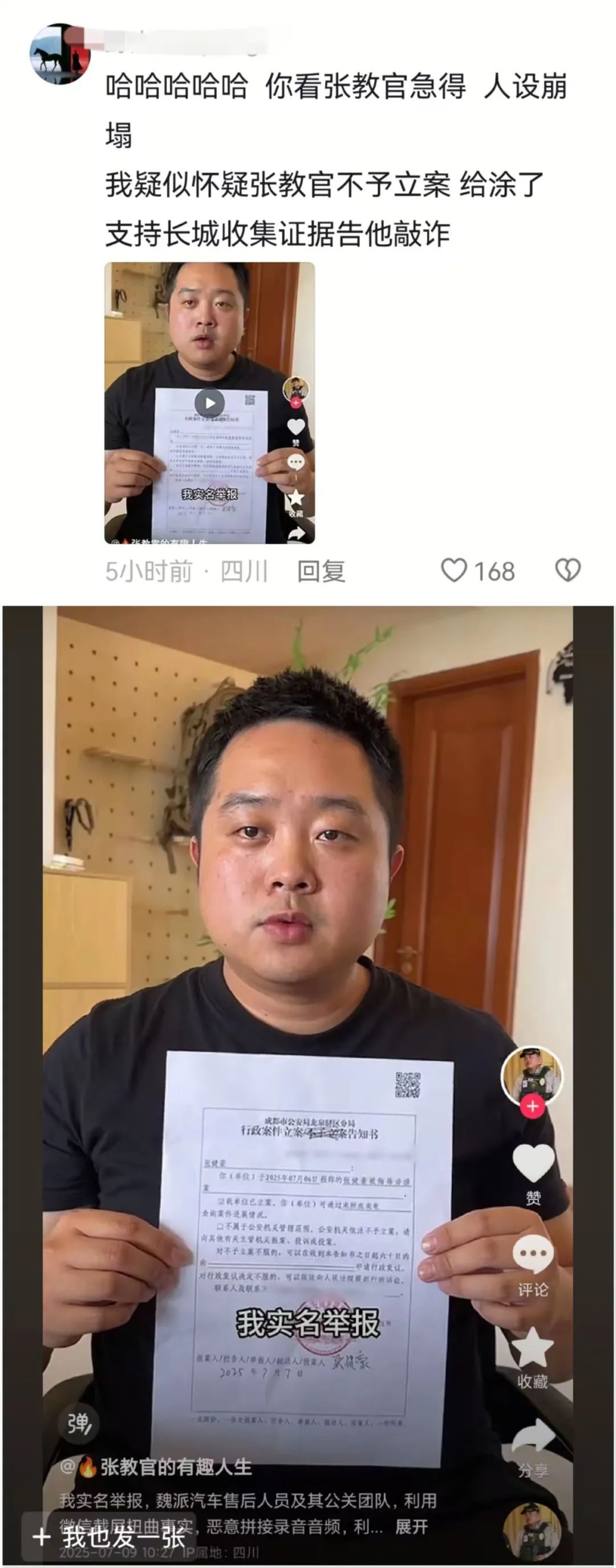Tap 回复 to reply to this comment

click(321, 571)
